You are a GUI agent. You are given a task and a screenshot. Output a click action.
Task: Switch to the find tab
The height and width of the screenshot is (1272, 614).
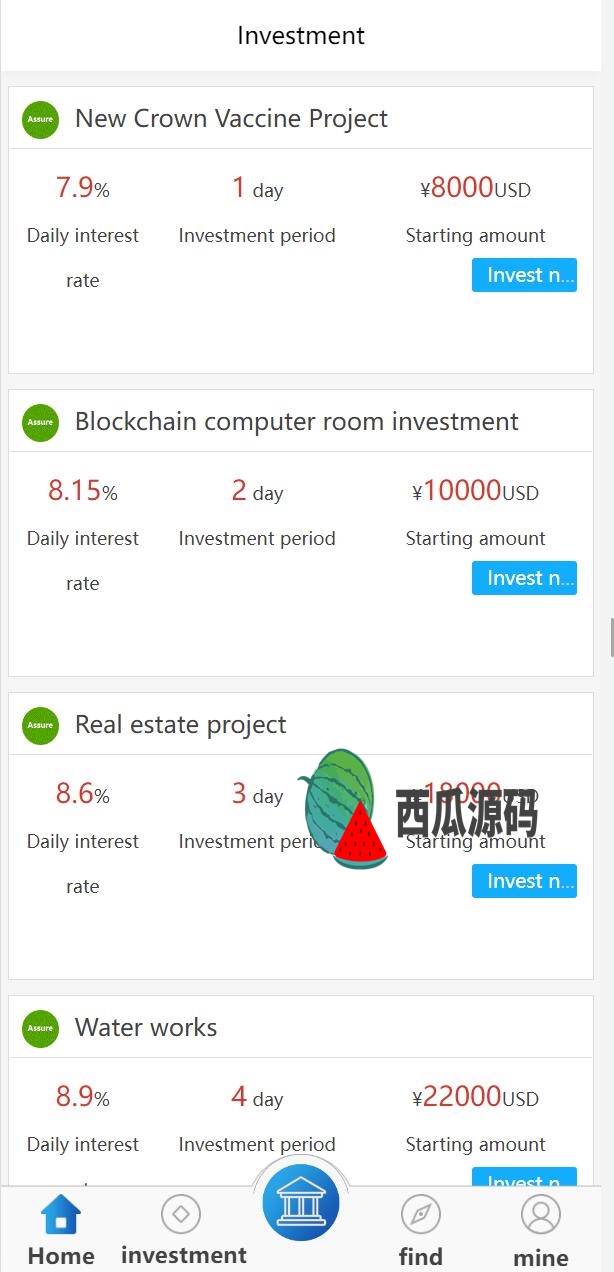click(421, 1231)
